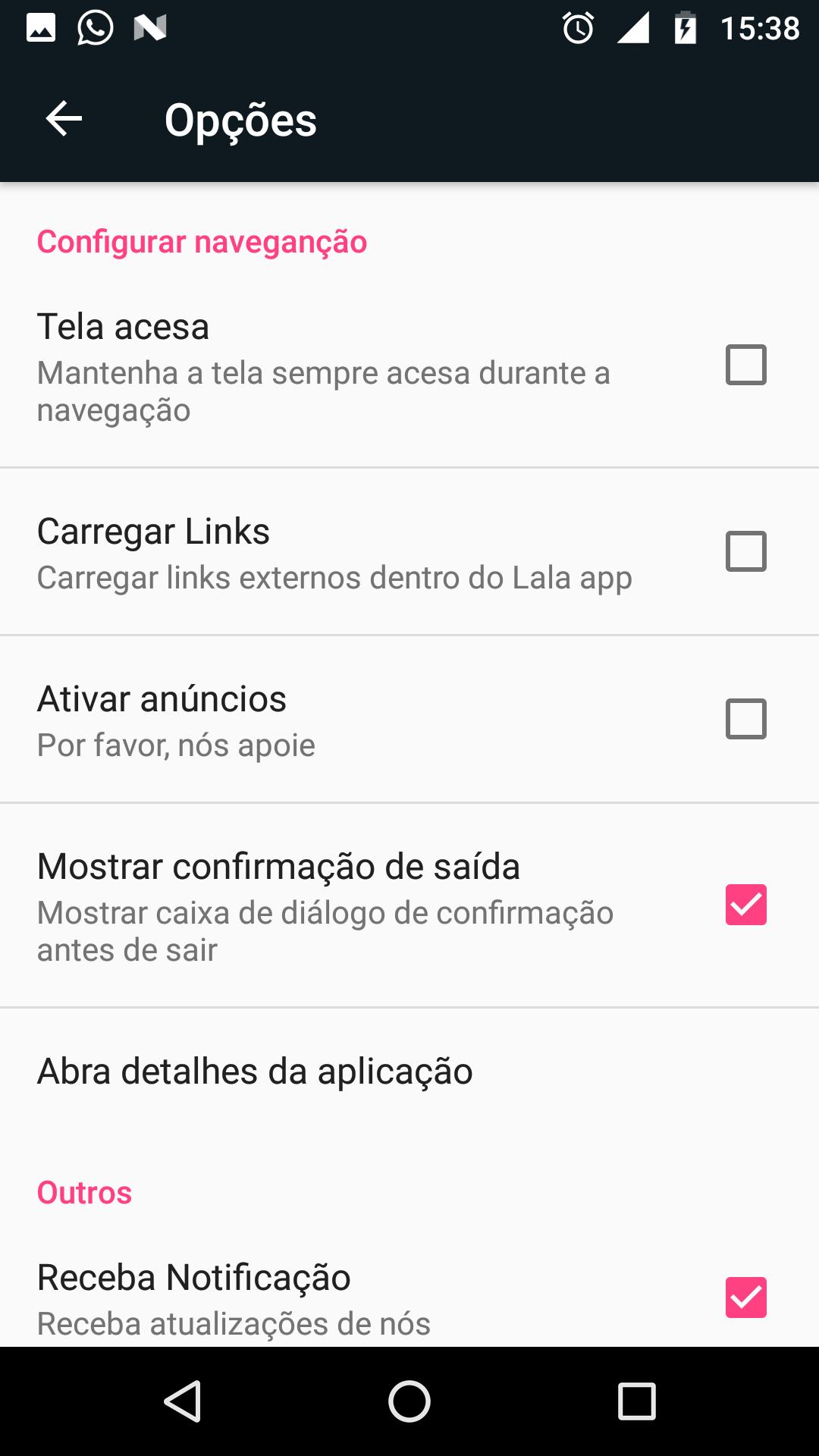The image size is (819, 1456).
Task: Open the recent apps overview
Action: pyautogui.click(x=636, y=1401)
